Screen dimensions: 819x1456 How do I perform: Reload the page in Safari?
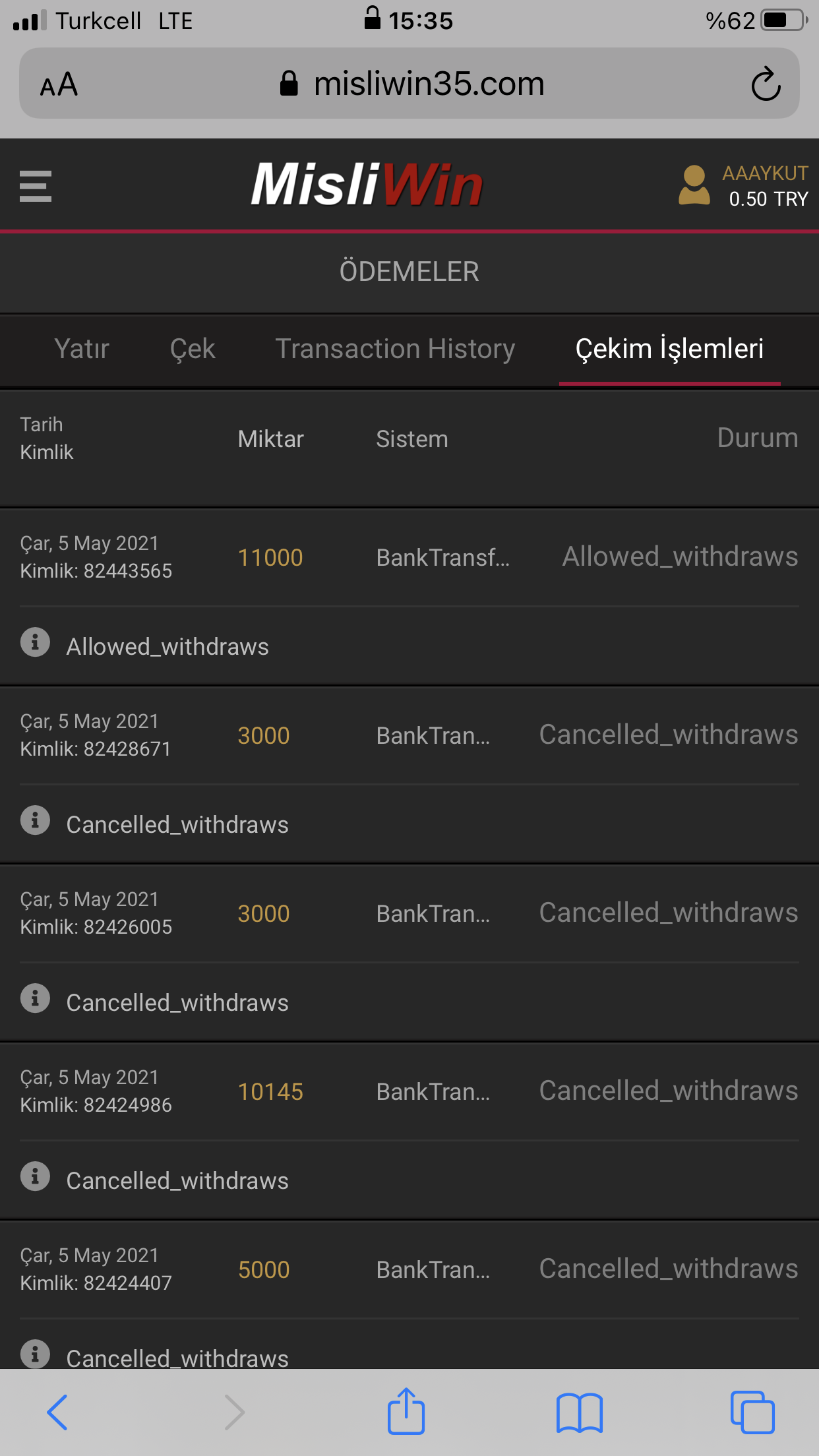pos(766,84)
